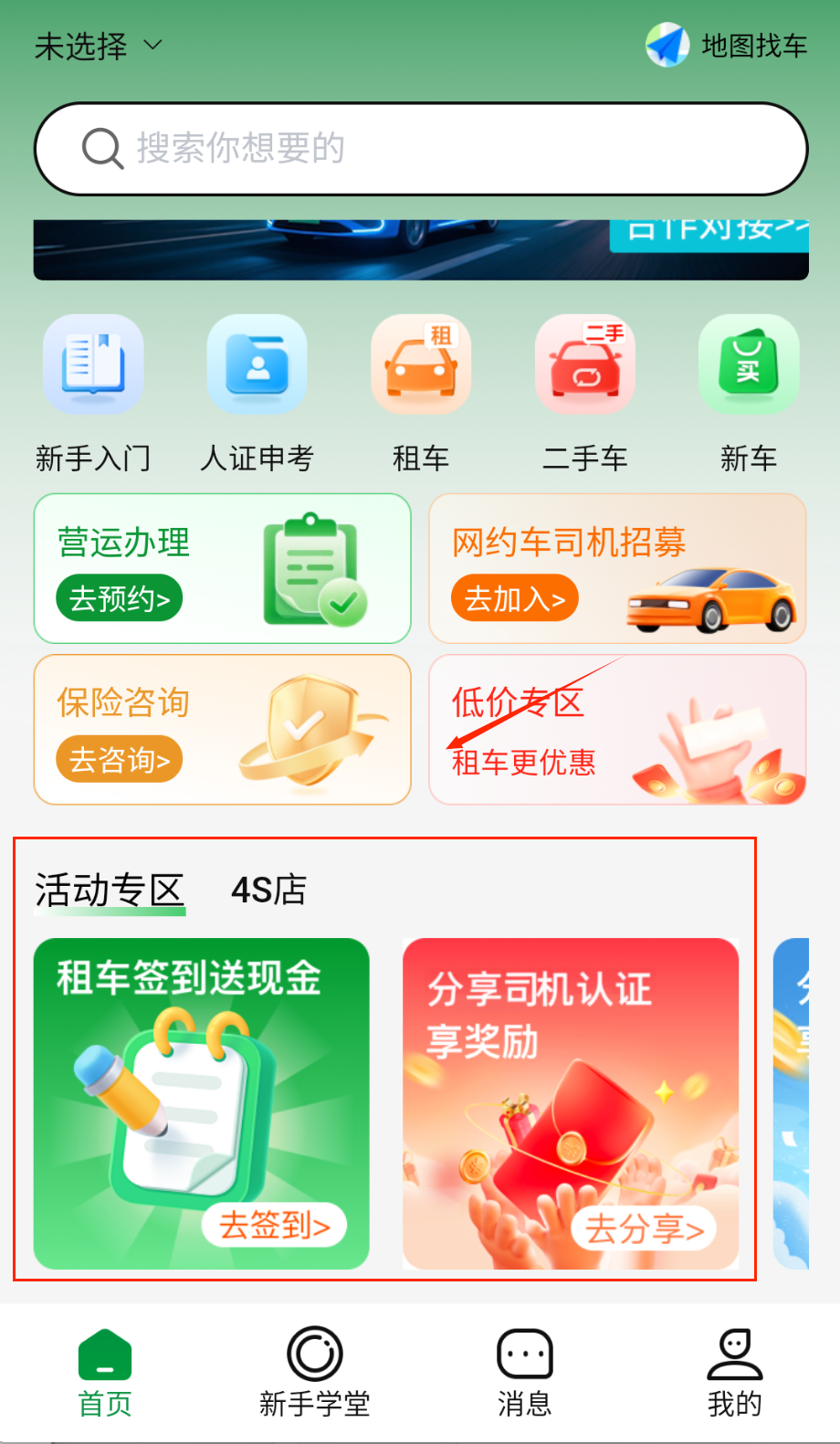Tap 去加入 on 网约车司机招募
Viewport: 840px width, 1444px height.
click(515, 599)
